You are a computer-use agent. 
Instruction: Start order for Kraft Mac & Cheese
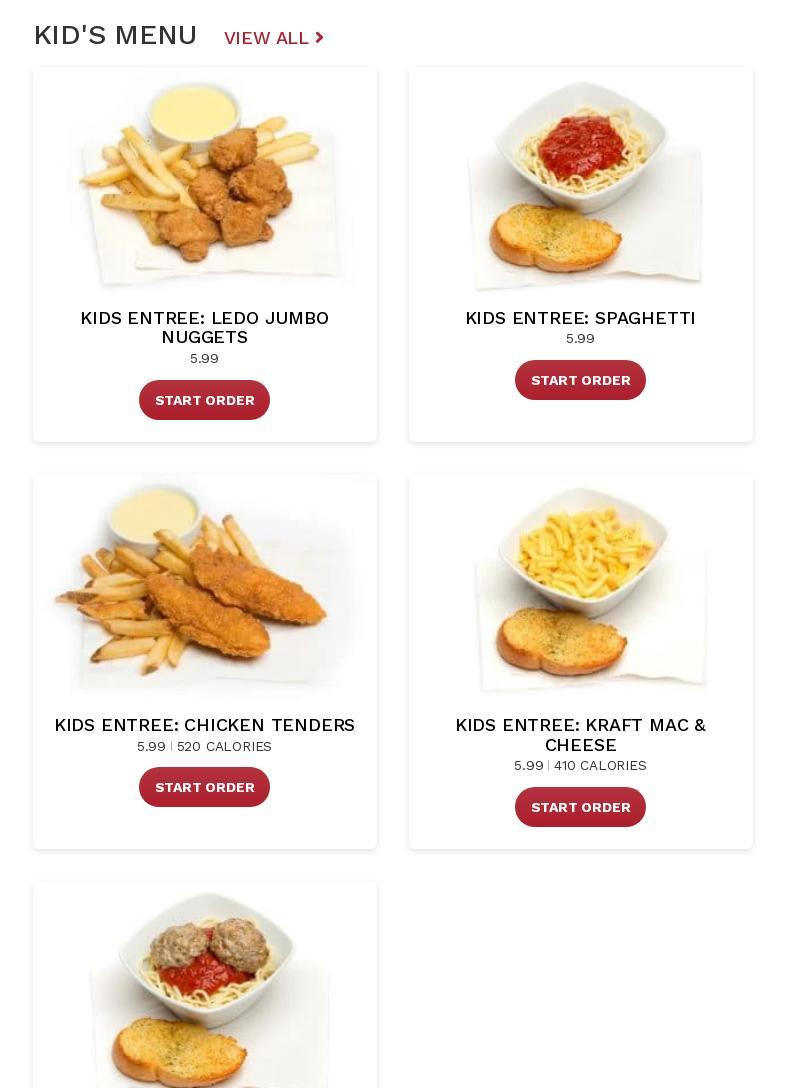tap(580, 807)
